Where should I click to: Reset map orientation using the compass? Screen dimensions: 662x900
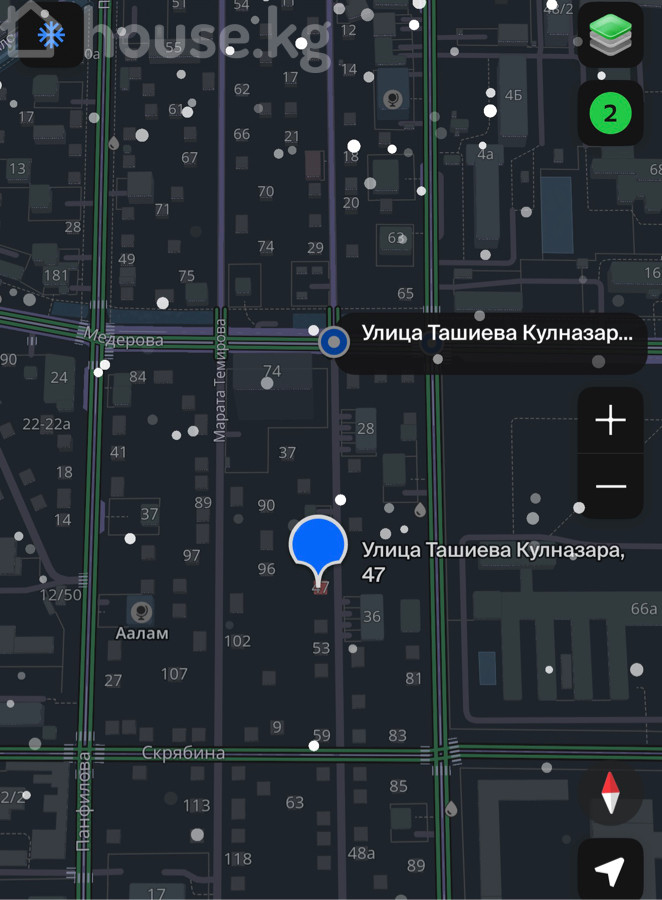610,795
